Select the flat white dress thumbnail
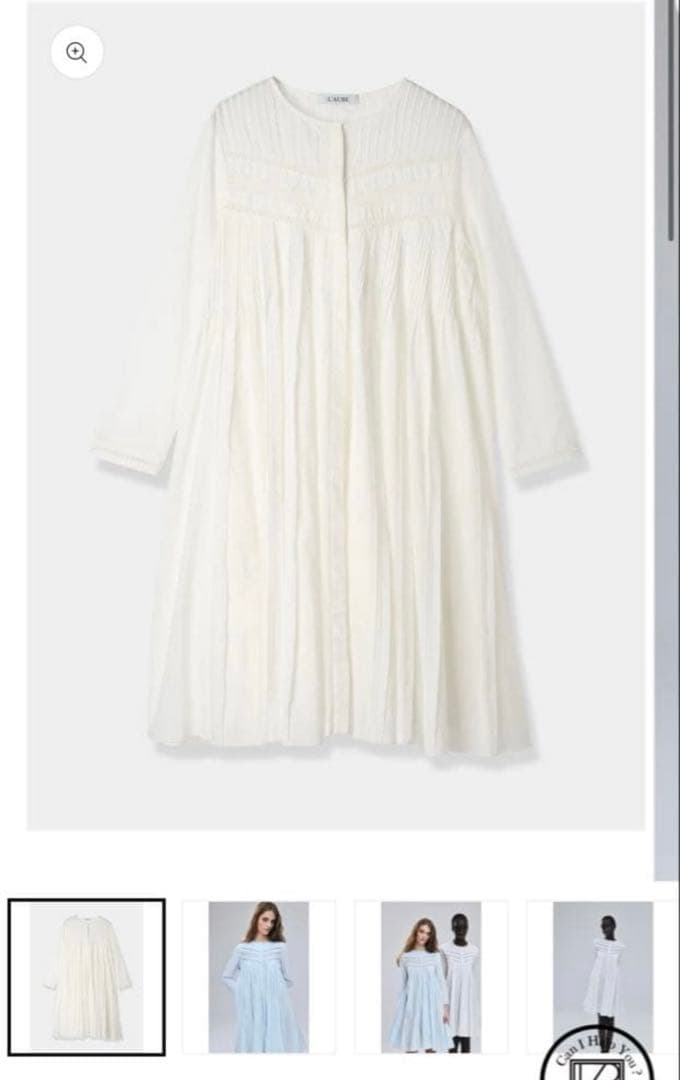Image resolution: width=680 pixels, height=1080 pixels. click(87, 977)
